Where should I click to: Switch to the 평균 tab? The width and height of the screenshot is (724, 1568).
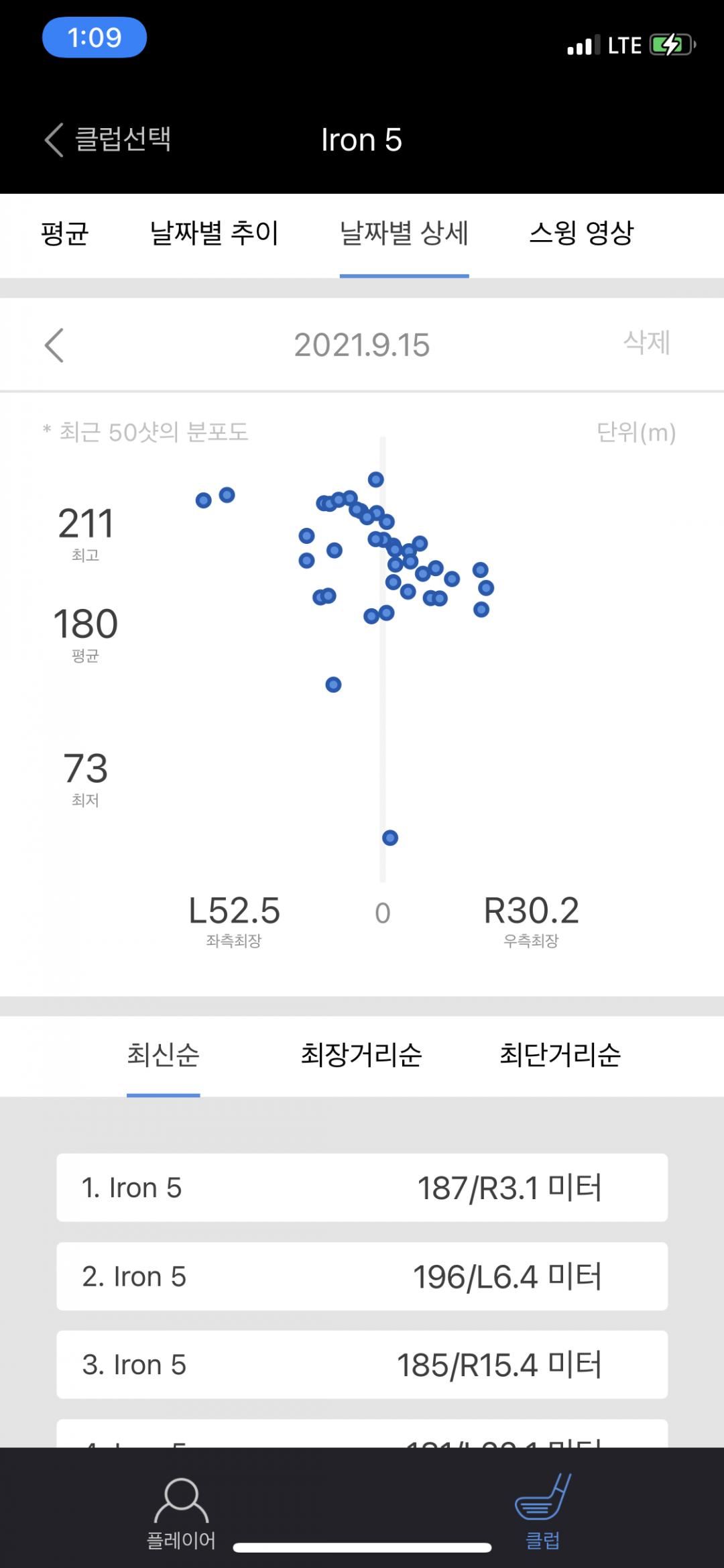(65, 233)
